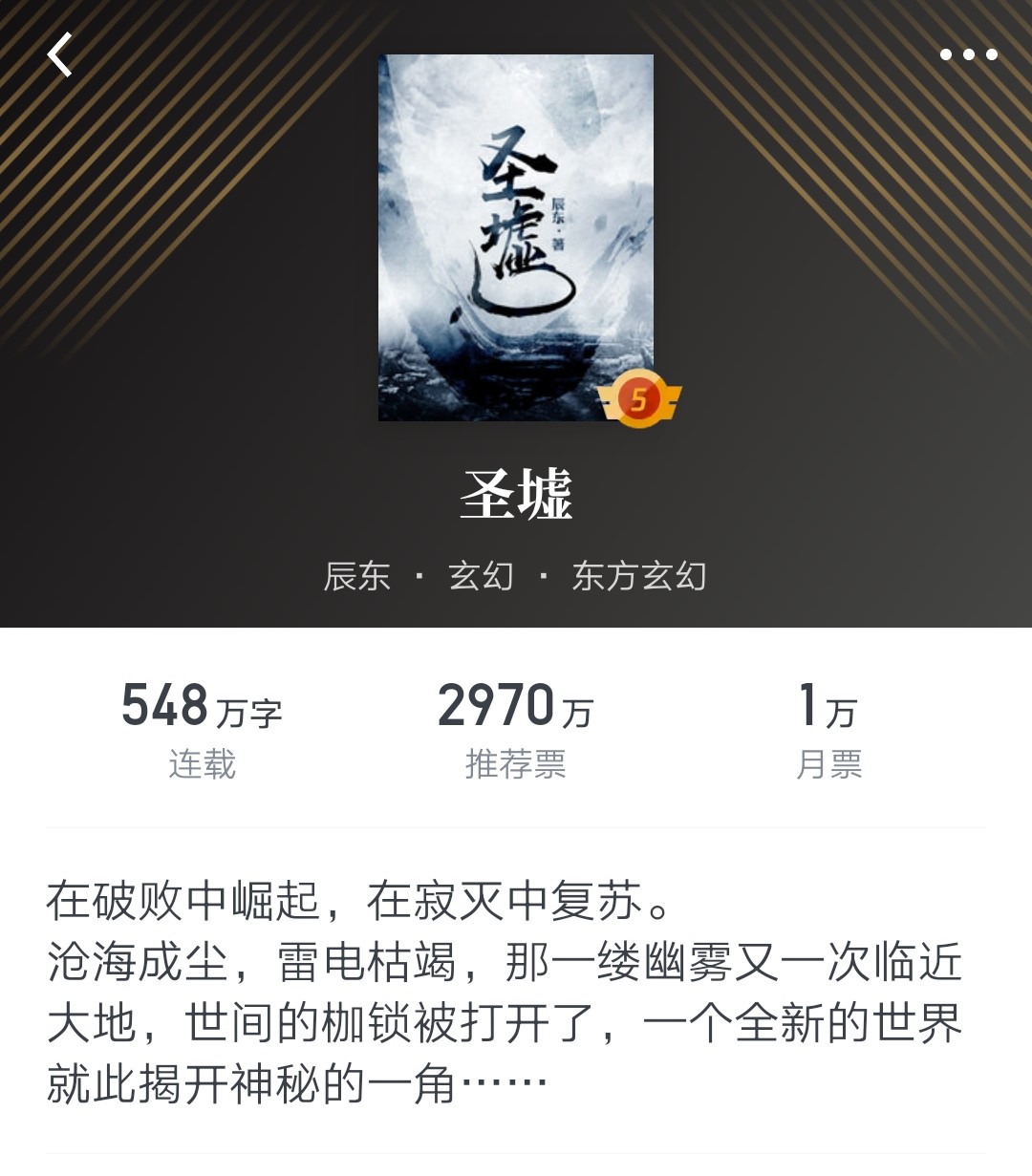Open author 辰东's page
The height and width of the screenshot is (1176, 1032).
(356, 576)
